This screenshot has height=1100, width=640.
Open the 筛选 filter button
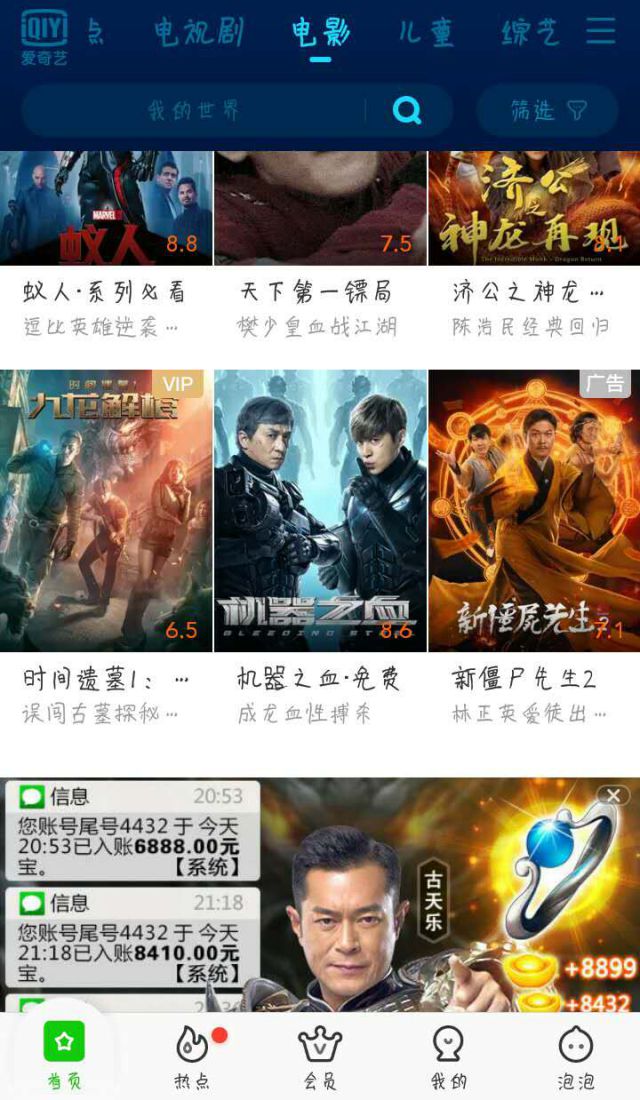[x=547, y=110]
